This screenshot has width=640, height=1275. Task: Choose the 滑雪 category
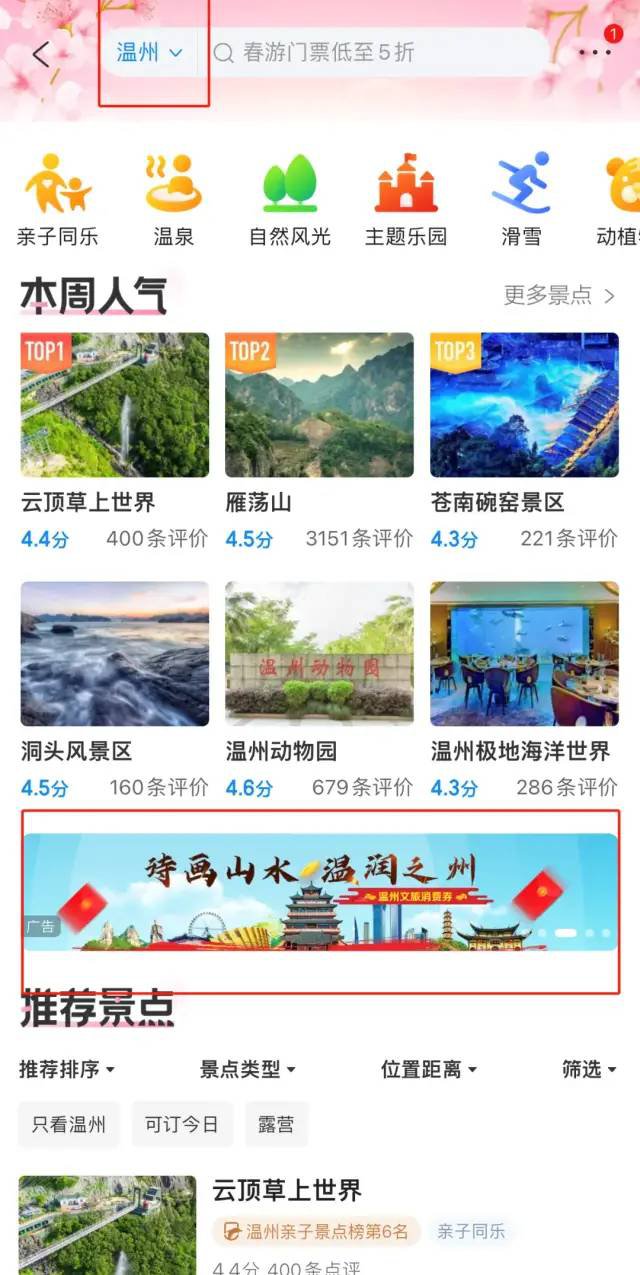point(521,199)
